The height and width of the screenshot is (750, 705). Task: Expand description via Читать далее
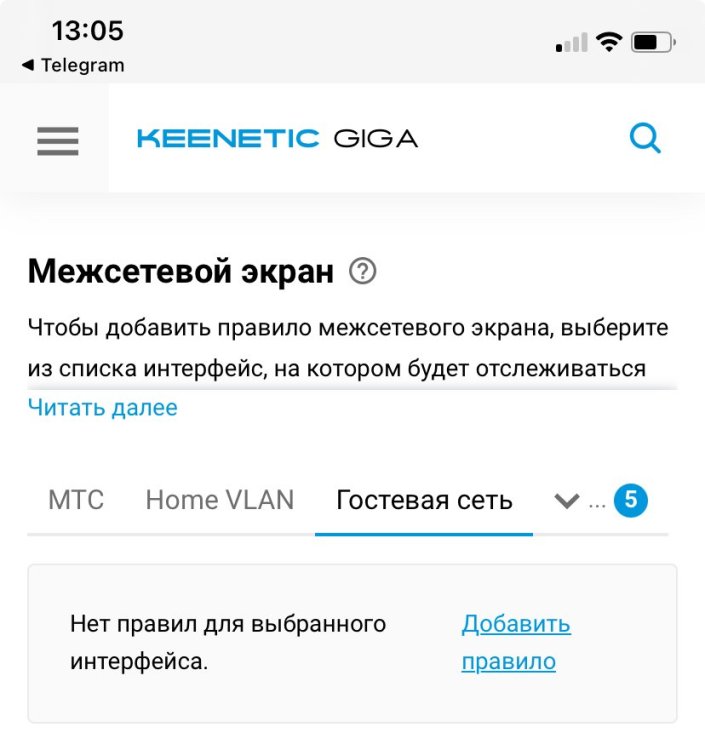[102, 407]
